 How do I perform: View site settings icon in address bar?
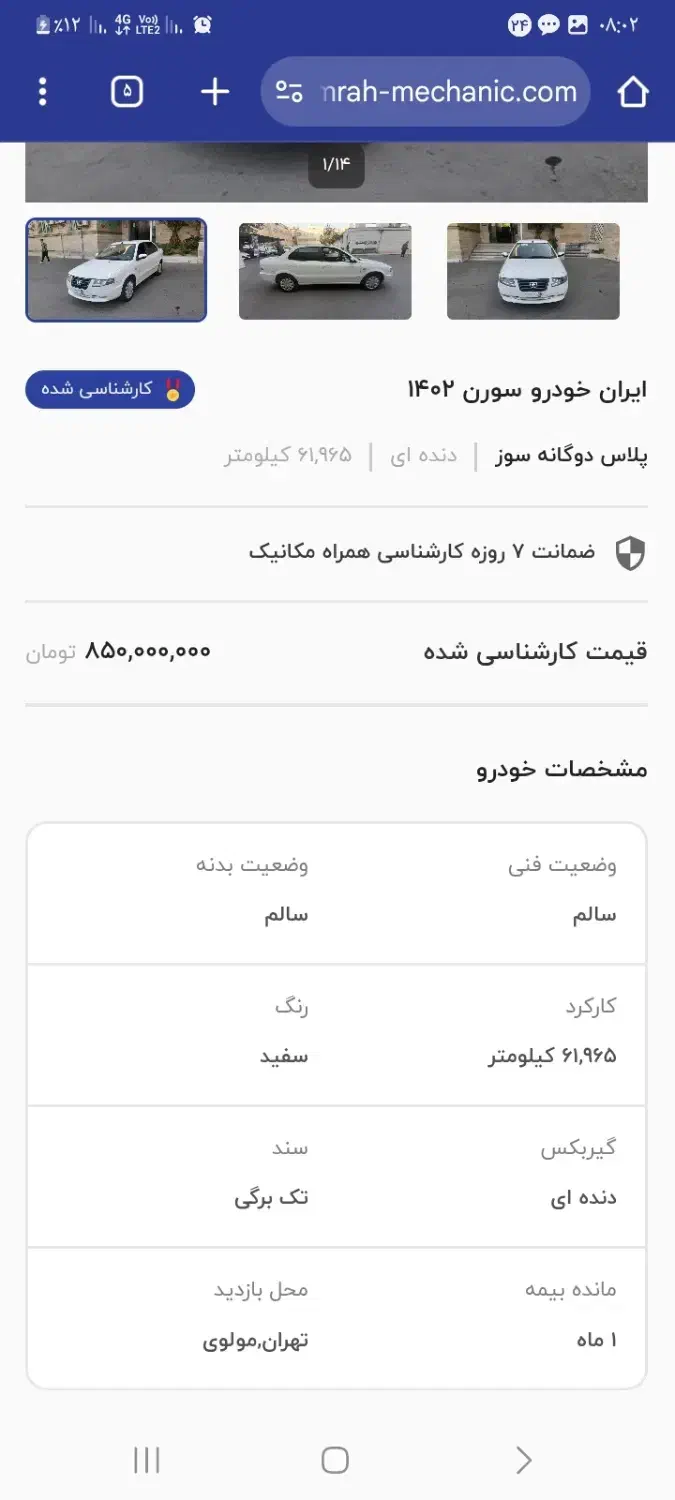[289, 92]
